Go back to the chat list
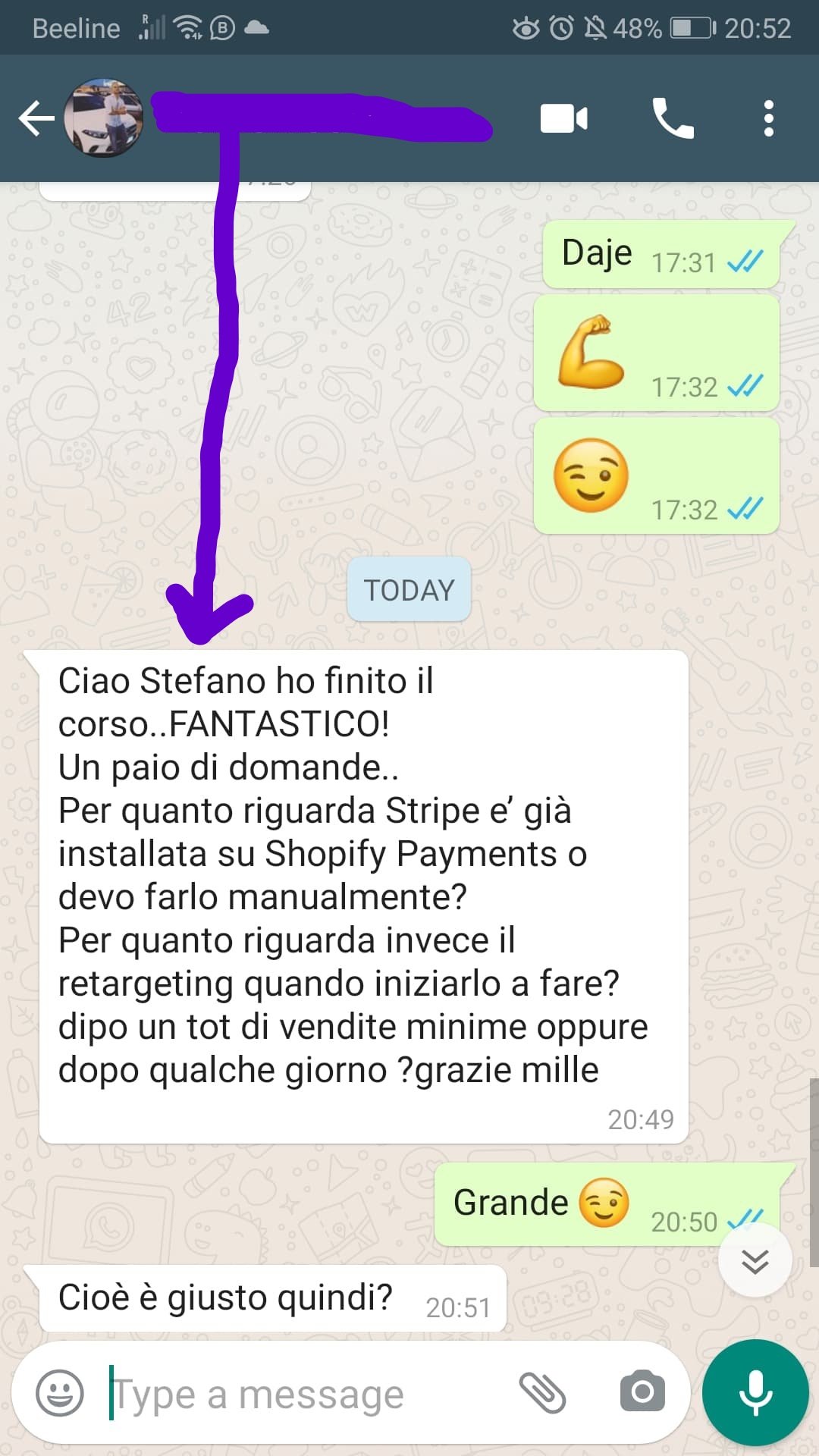The width and height of the screenshot is (819, 1456). 36,119
